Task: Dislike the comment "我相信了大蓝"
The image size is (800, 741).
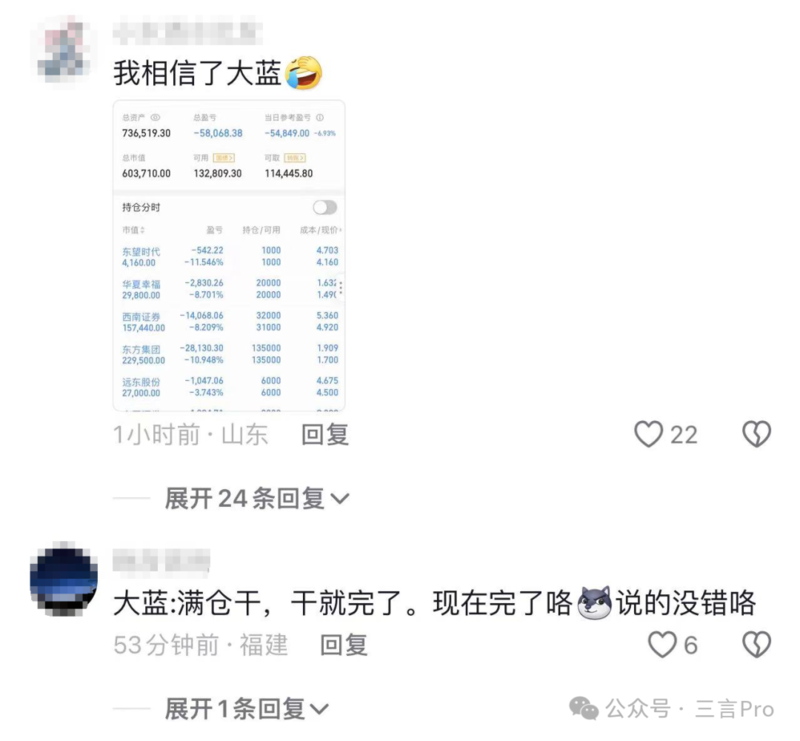Action: (755, 434)
